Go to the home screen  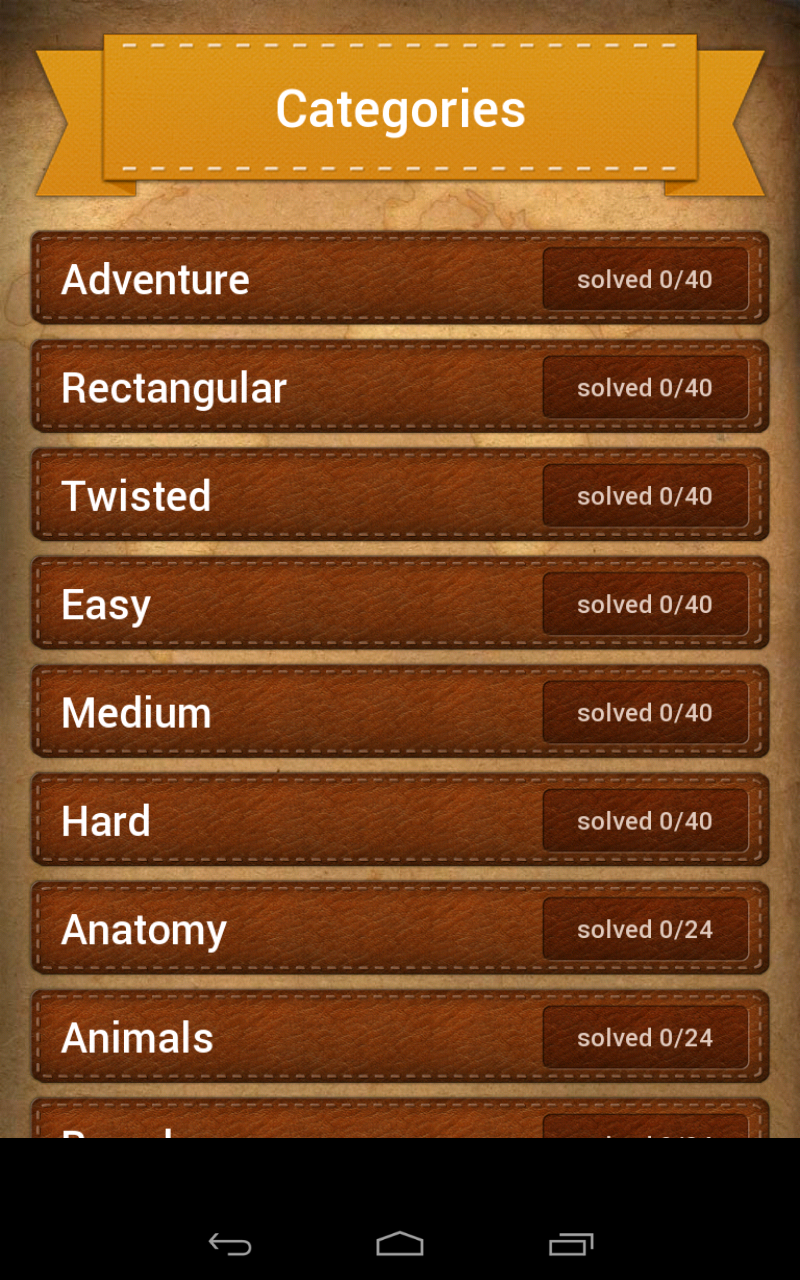tap(400, 1244)
